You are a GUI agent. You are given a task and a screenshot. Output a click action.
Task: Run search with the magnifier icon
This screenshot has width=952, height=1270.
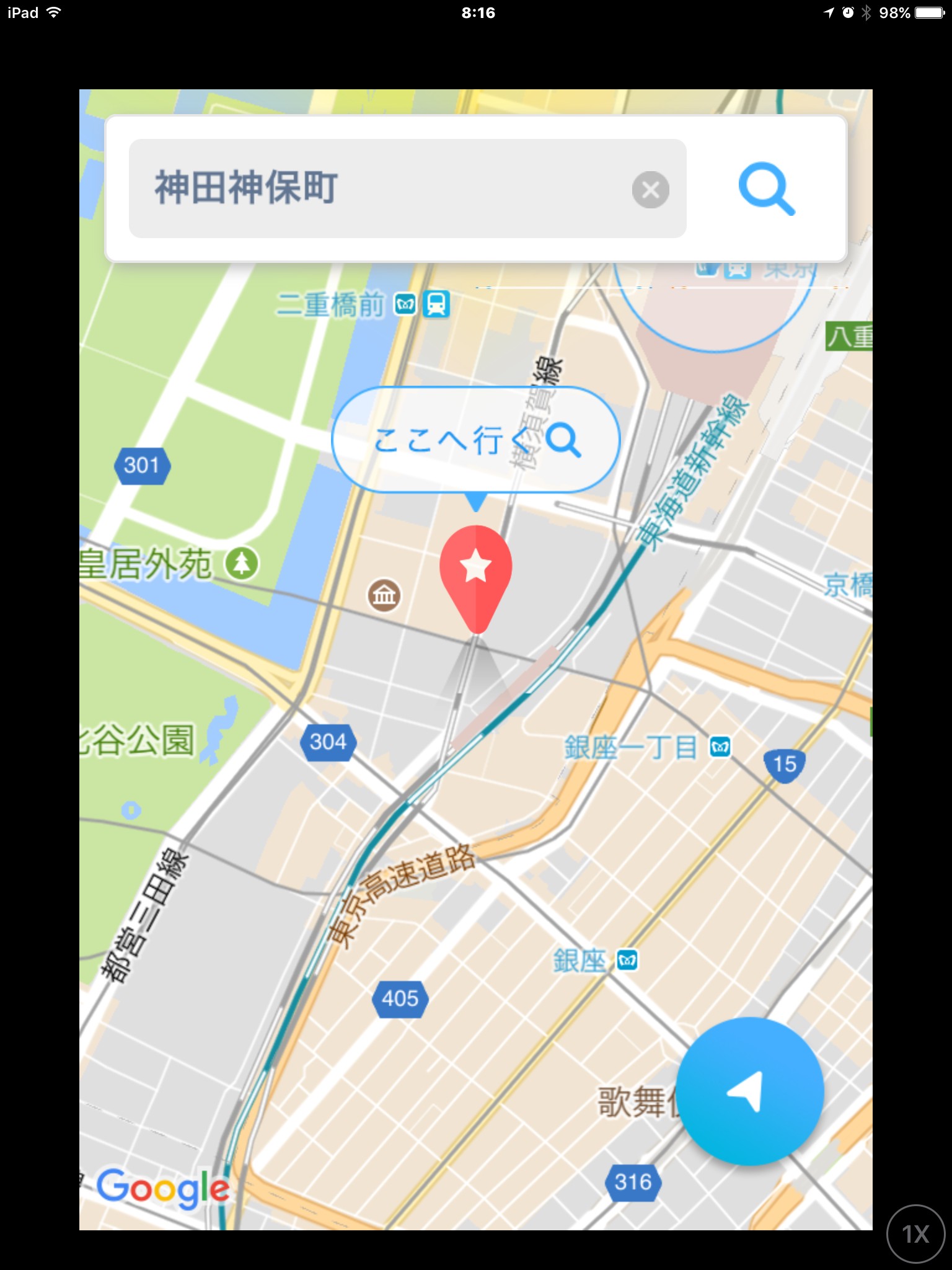(x=766, y=189)
